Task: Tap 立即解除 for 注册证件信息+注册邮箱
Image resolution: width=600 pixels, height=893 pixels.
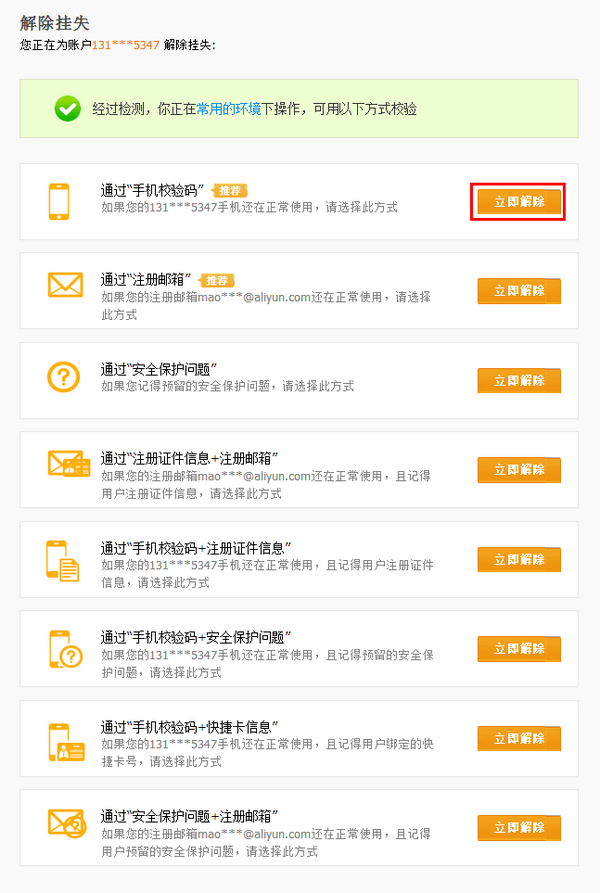Action: [x=519, y=470]
